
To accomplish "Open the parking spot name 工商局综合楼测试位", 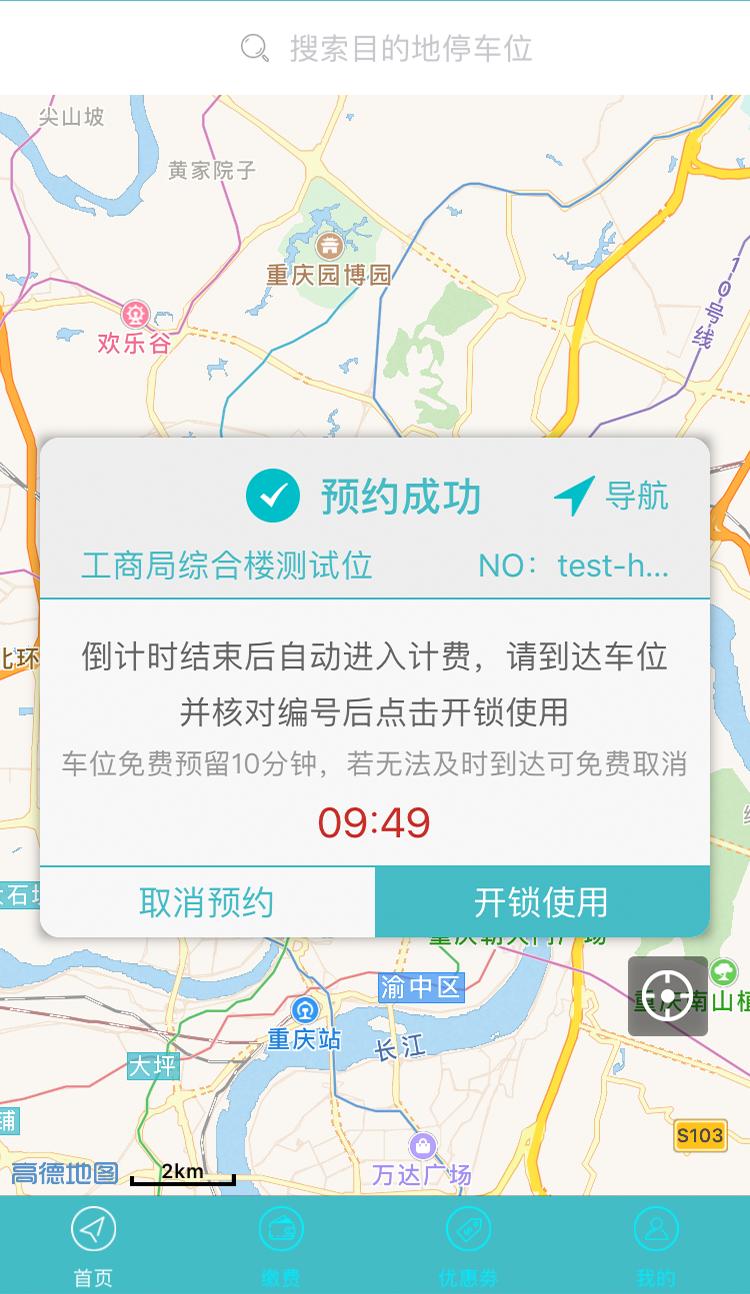I will click(x=227, y=566).
